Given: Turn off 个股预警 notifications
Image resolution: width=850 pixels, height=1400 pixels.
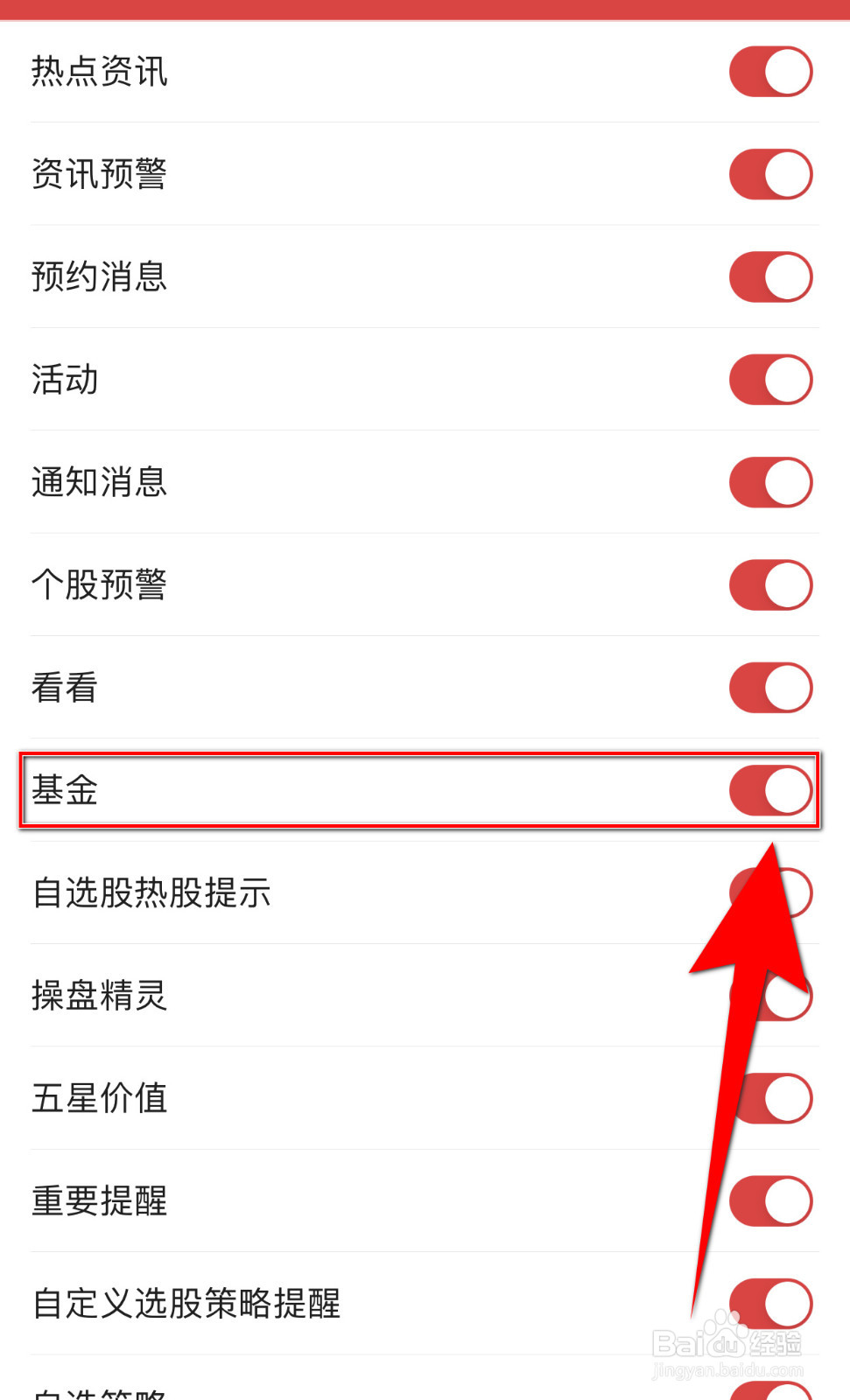Looking at the screenshot, I should (770, 584).
